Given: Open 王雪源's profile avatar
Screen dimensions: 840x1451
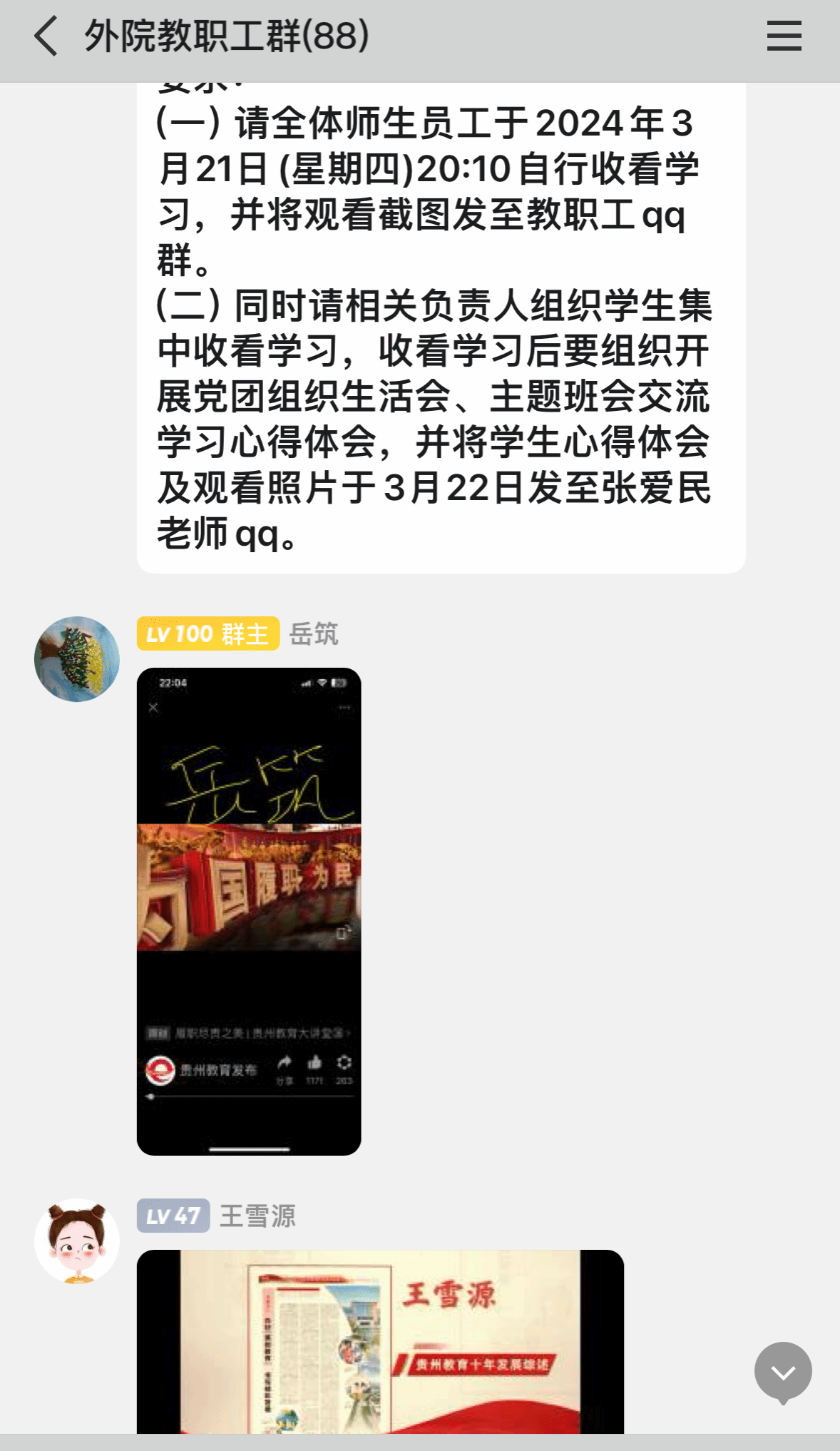Looking at the screenshot, I should pyautogui.click(x=77, y=1241).
